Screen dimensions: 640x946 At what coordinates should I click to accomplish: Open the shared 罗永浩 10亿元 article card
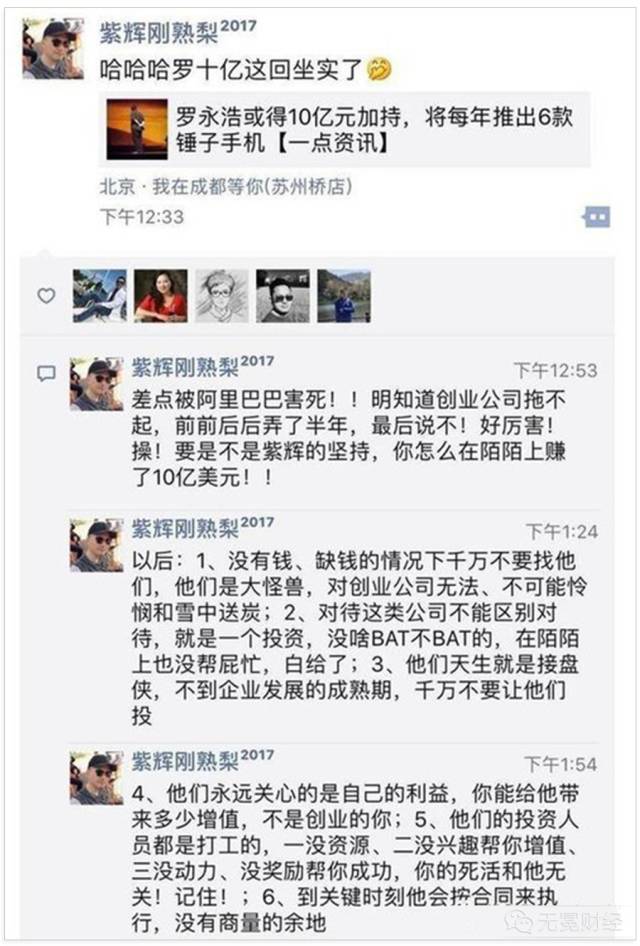point(345,130)
